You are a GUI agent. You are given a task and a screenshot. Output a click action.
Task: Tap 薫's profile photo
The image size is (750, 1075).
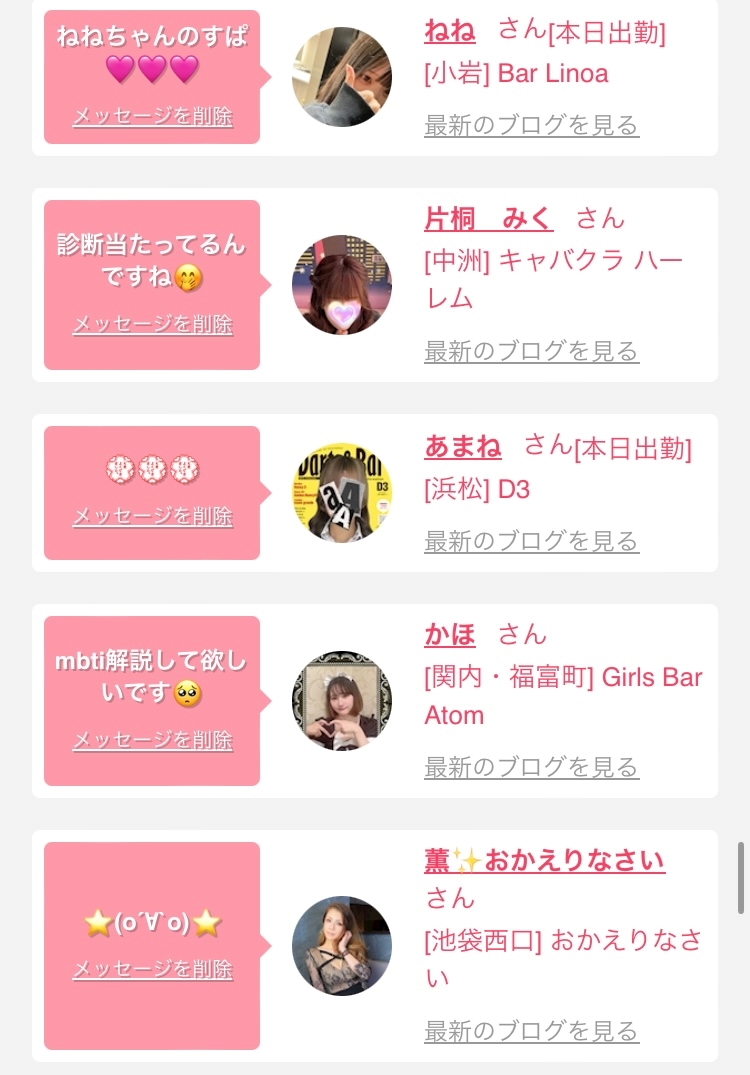coord(341,946)
